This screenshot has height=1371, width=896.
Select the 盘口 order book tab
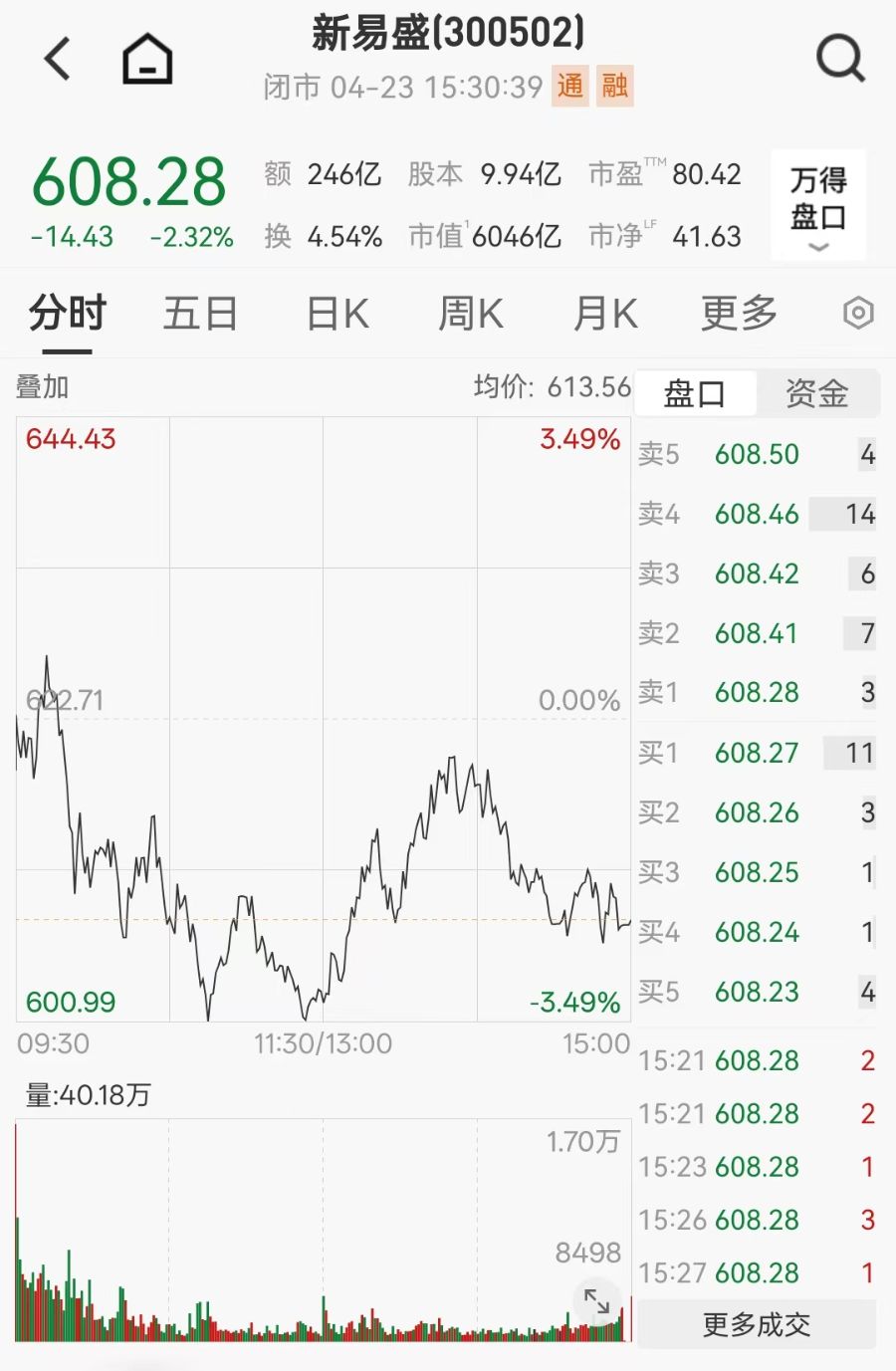click(695, 393)
